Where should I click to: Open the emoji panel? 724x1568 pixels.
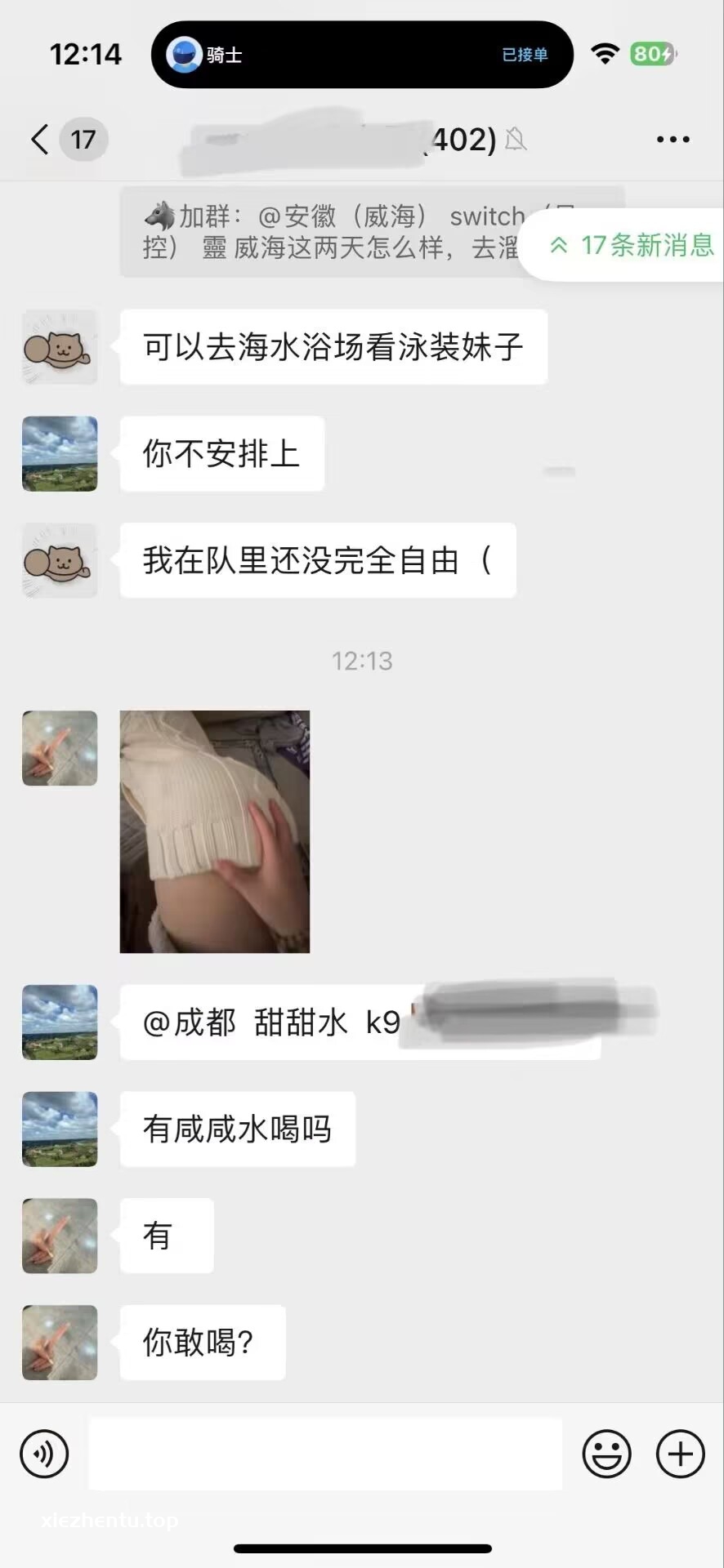coord(605,1454)
